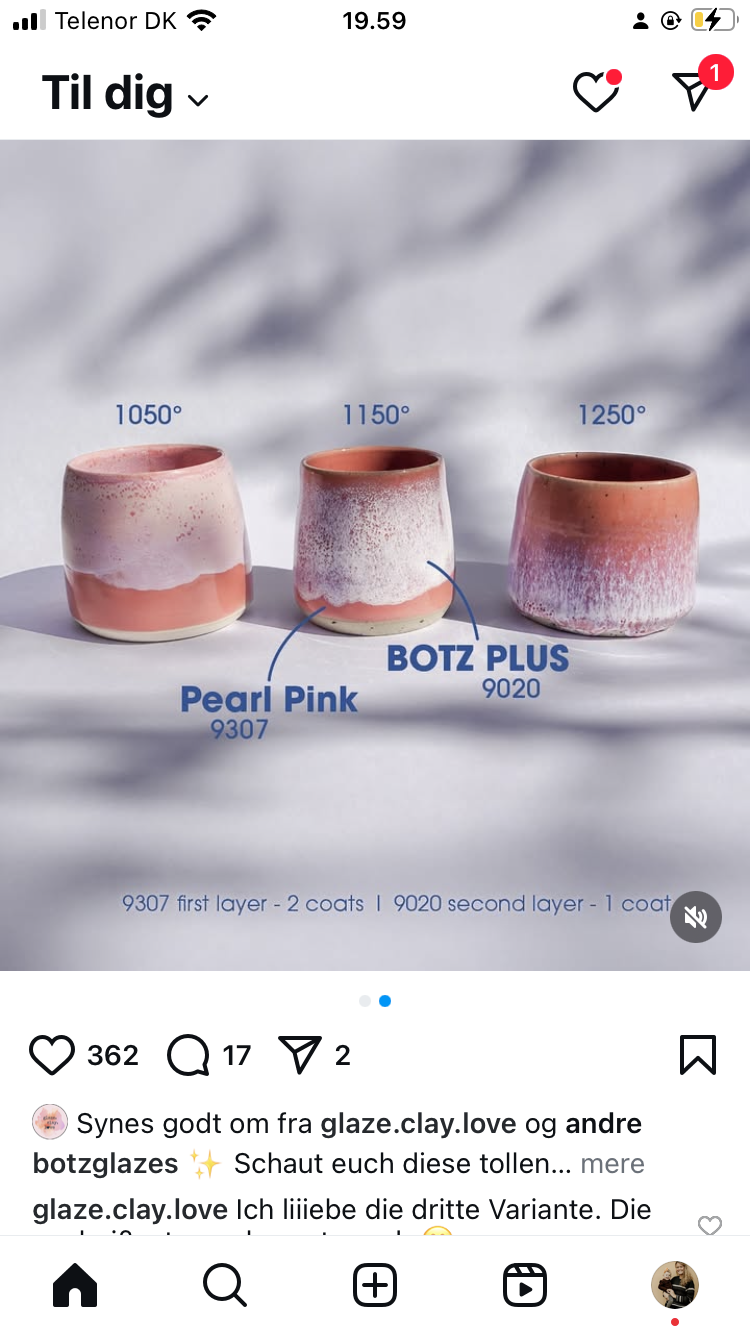Switch to the Search tab
750x1334 pixels.
tap(225, 1285)
